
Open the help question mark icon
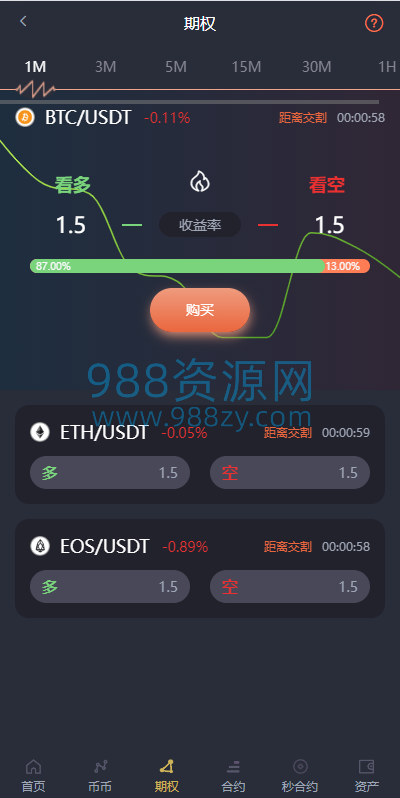(374, 23)
